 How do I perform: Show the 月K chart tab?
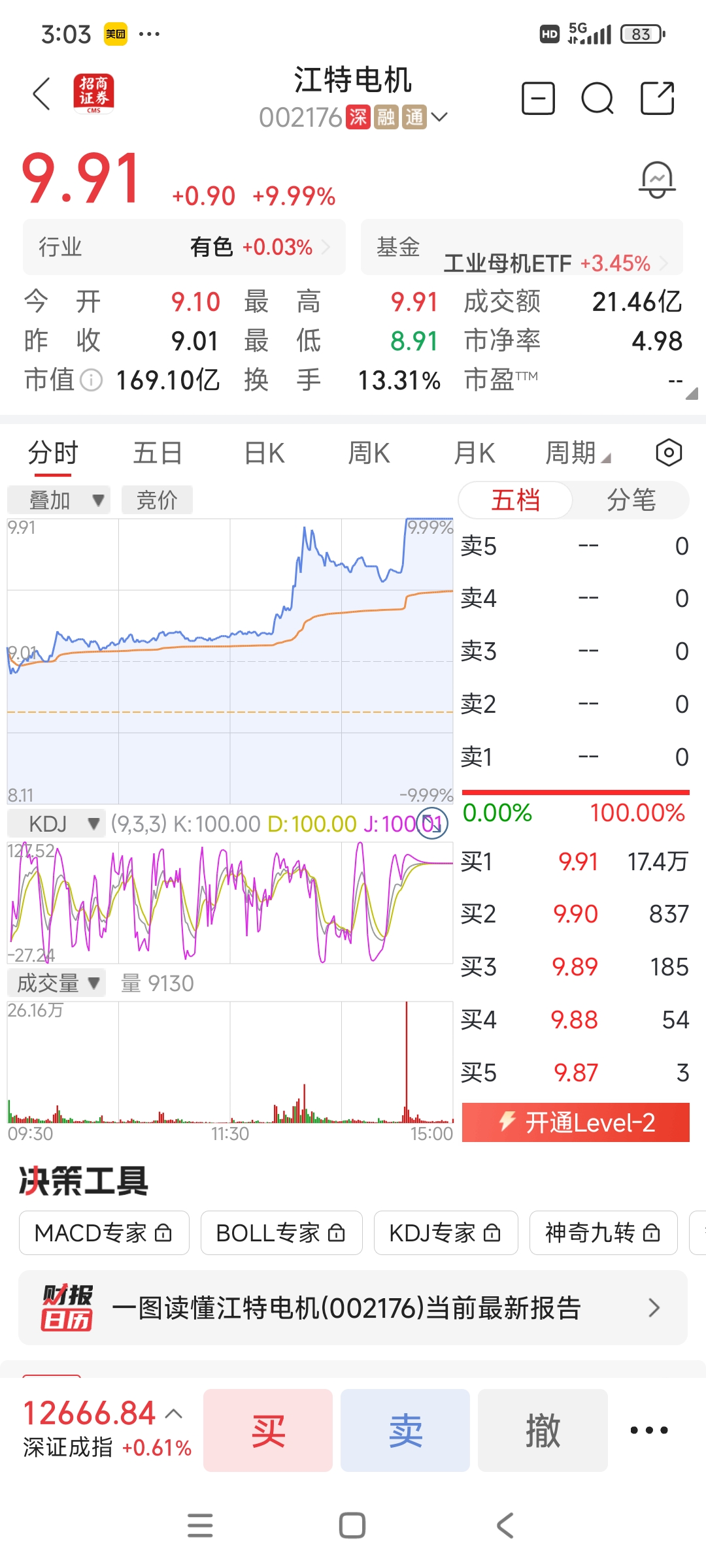point(475,453)
